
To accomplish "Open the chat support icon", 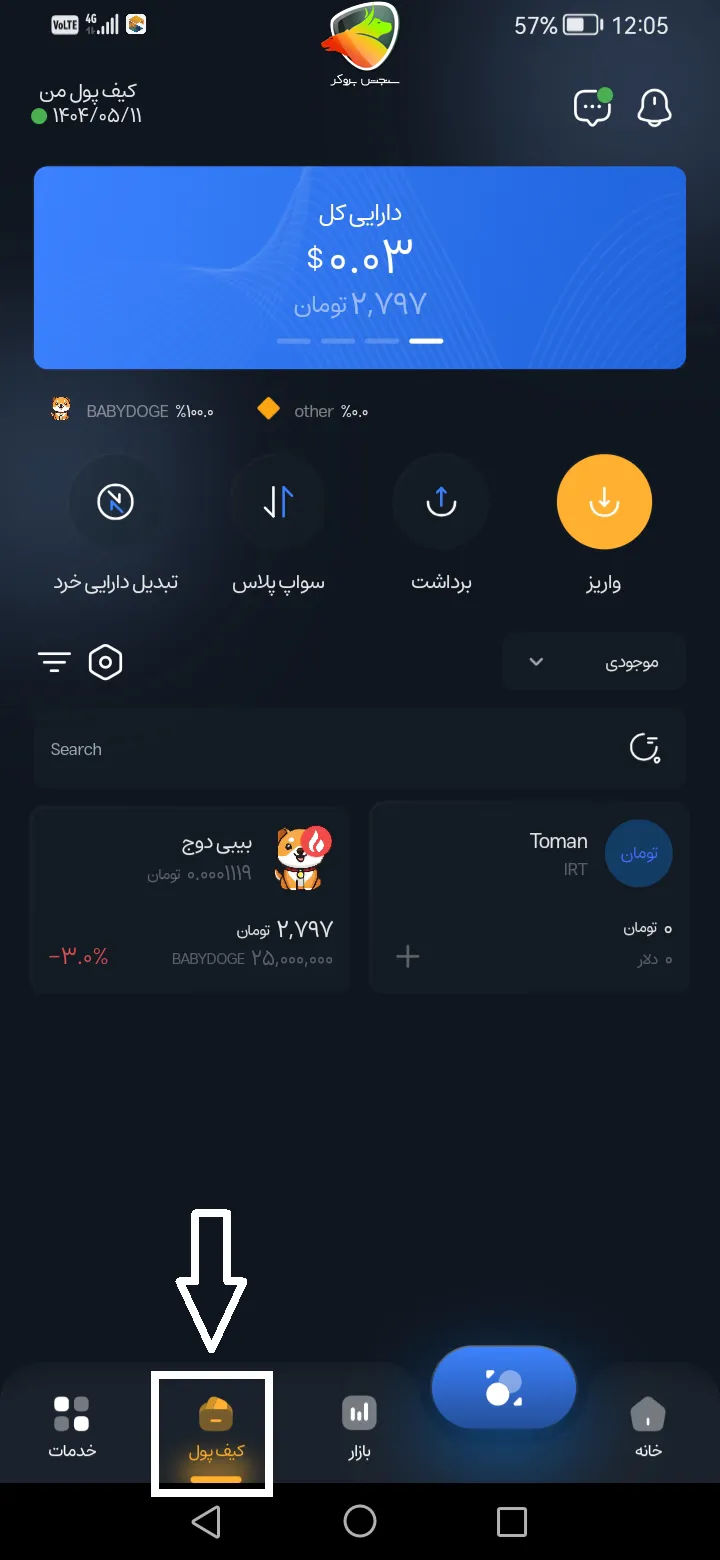I will pyautogui.click(x=592, y=108).
